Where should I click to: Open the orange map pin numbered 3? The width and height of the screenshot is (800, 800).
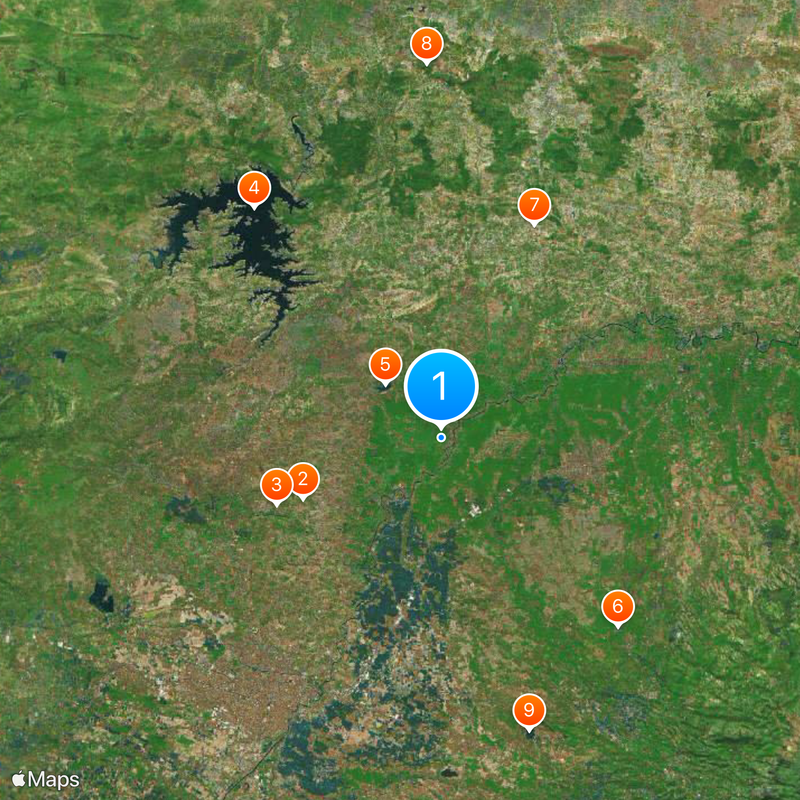(277, 485)
